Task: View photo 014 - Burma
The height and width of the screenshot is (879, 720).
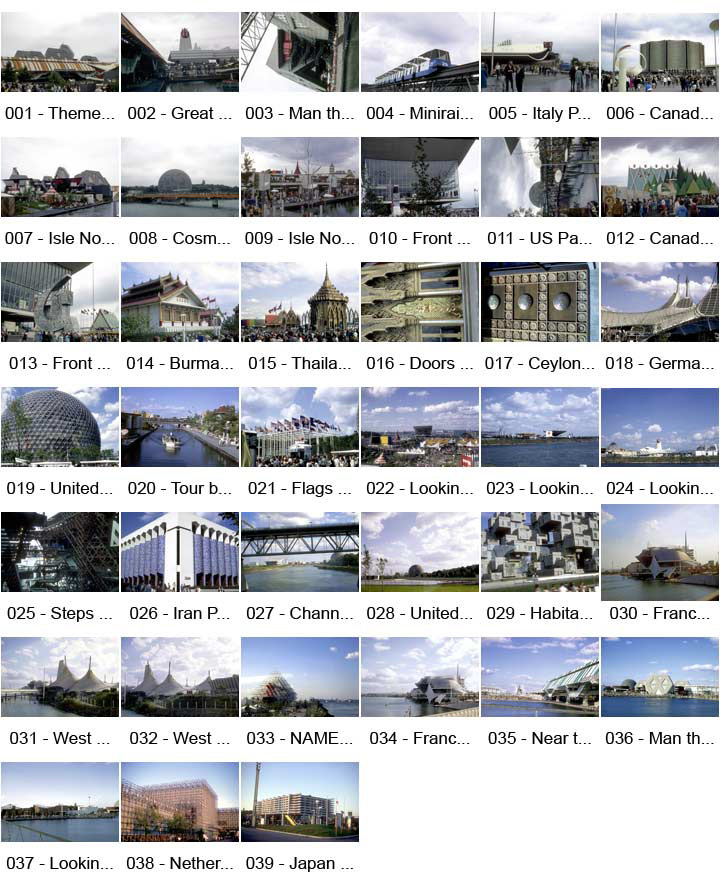Action: pos(180,302)
